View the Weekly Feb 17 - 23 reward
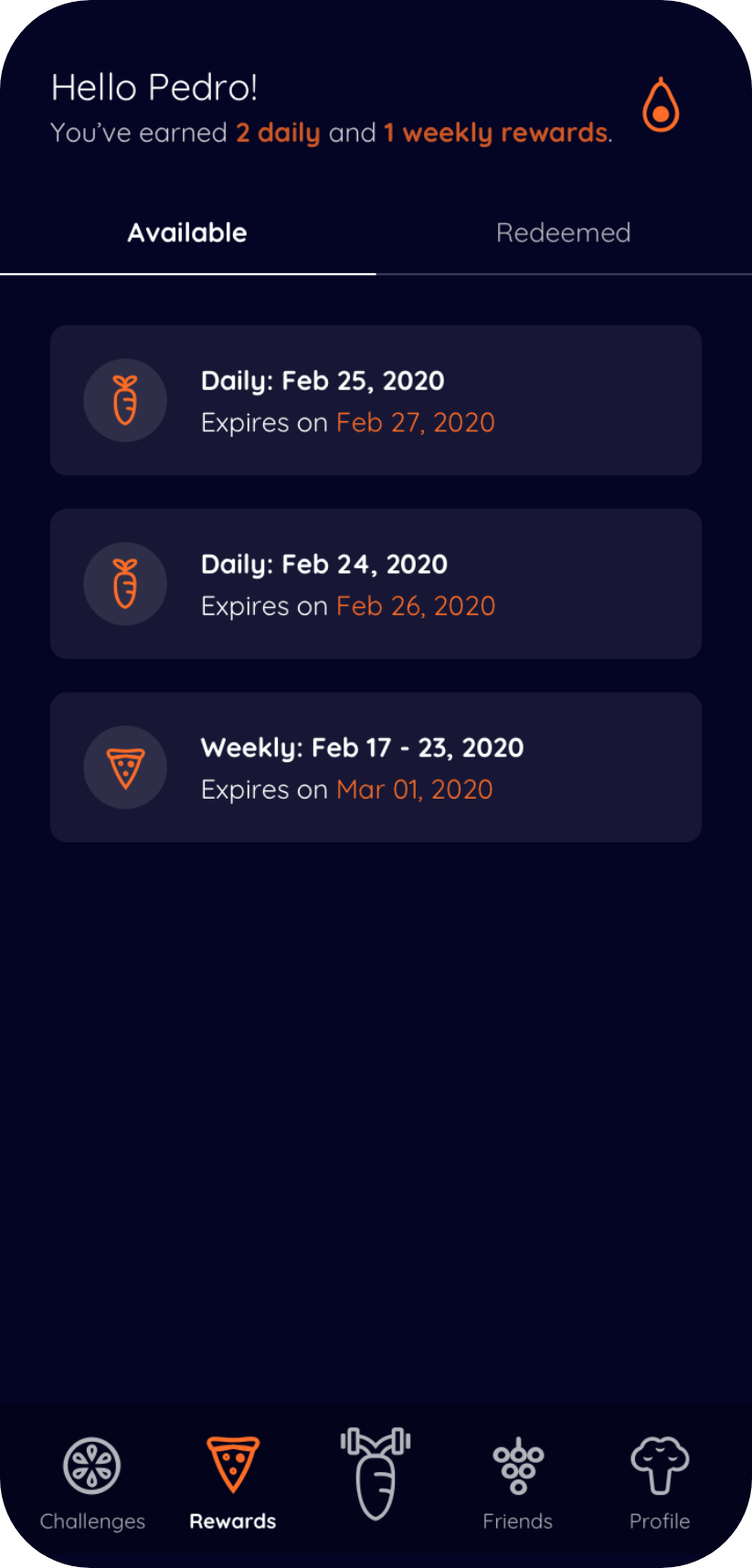 (376, 768)
